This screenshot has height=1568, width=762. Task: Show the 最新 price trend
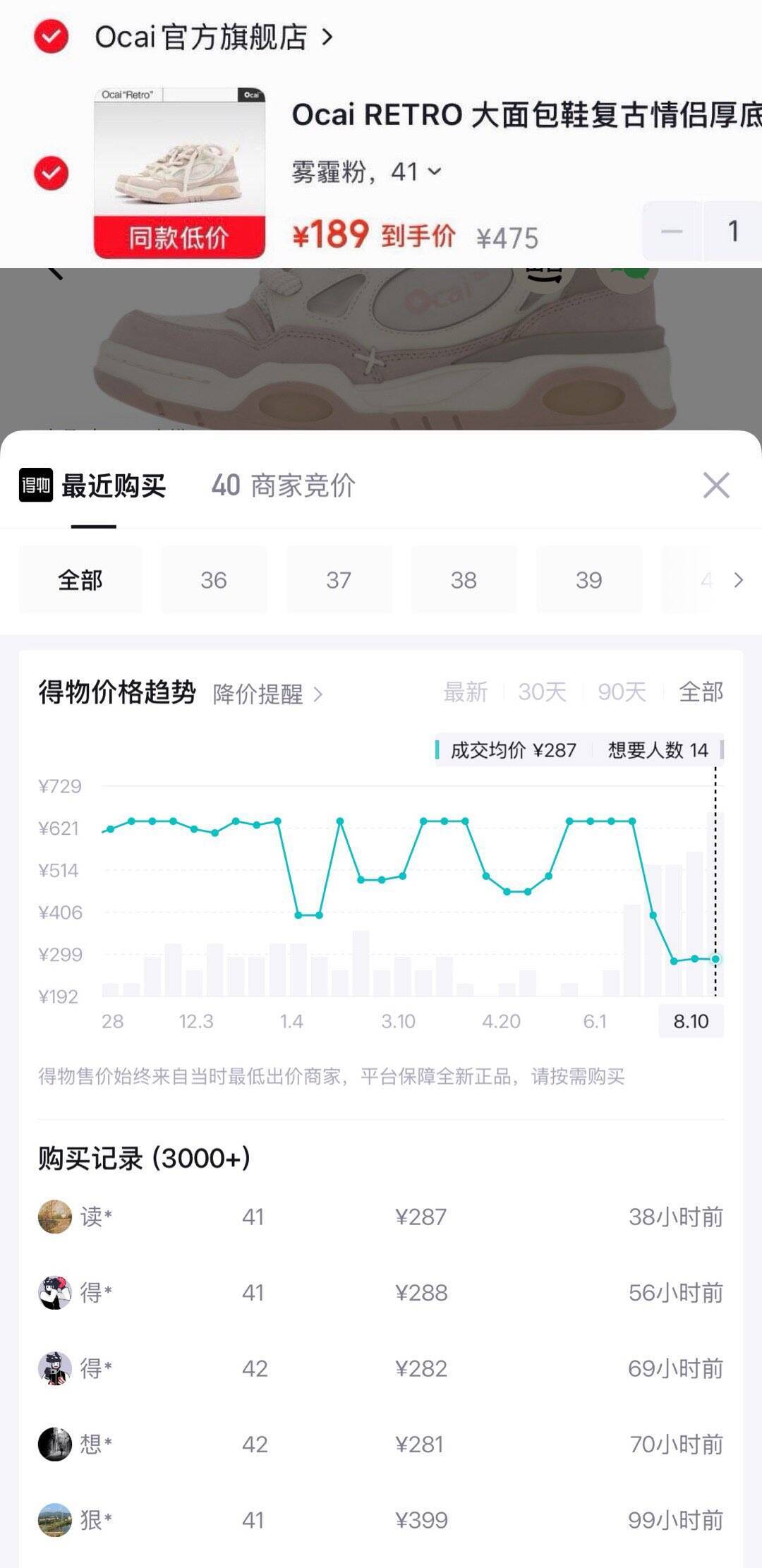(x=466, y=692)
